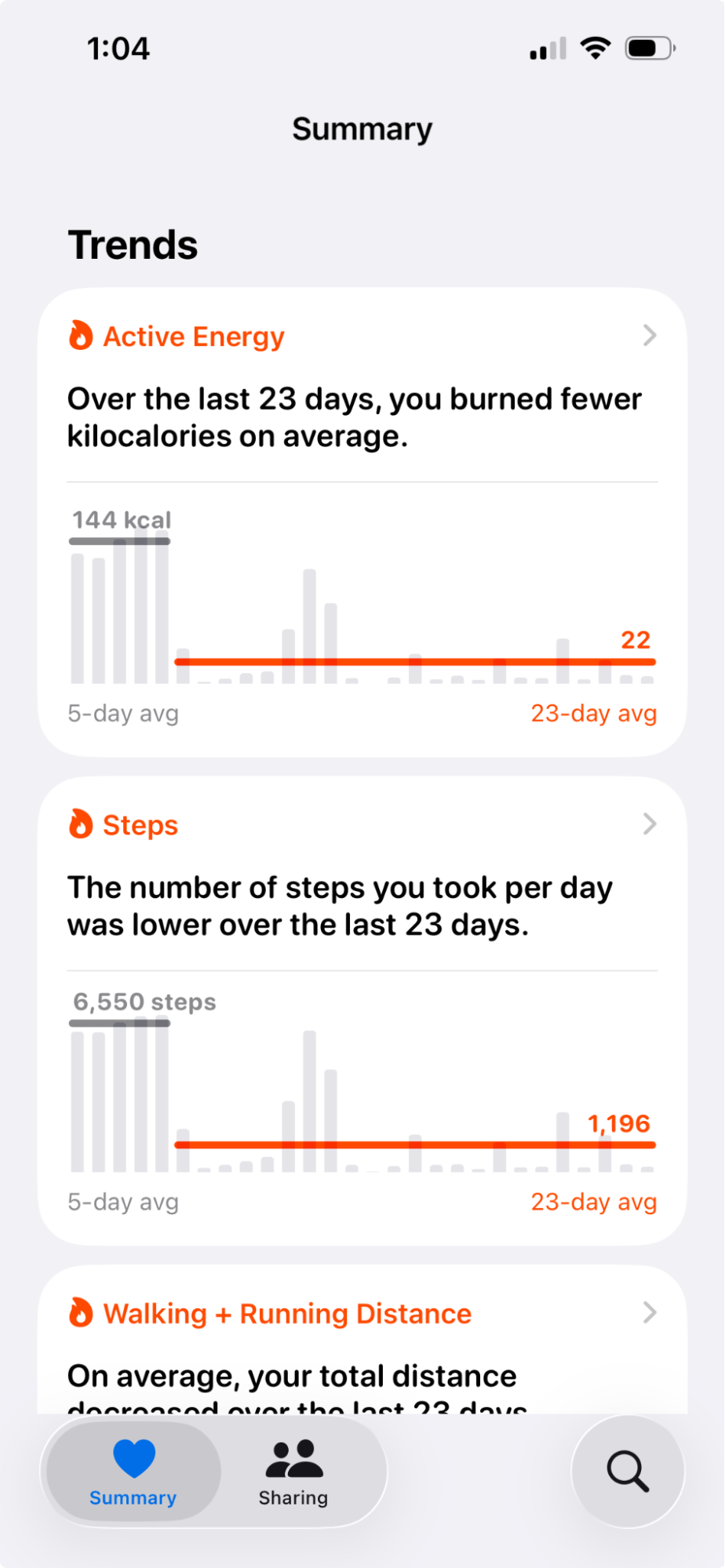This screenshot has width=725, height=1568.
Task: Click the Wi-Fi icon in the status bar
Action: coord(595,47)
